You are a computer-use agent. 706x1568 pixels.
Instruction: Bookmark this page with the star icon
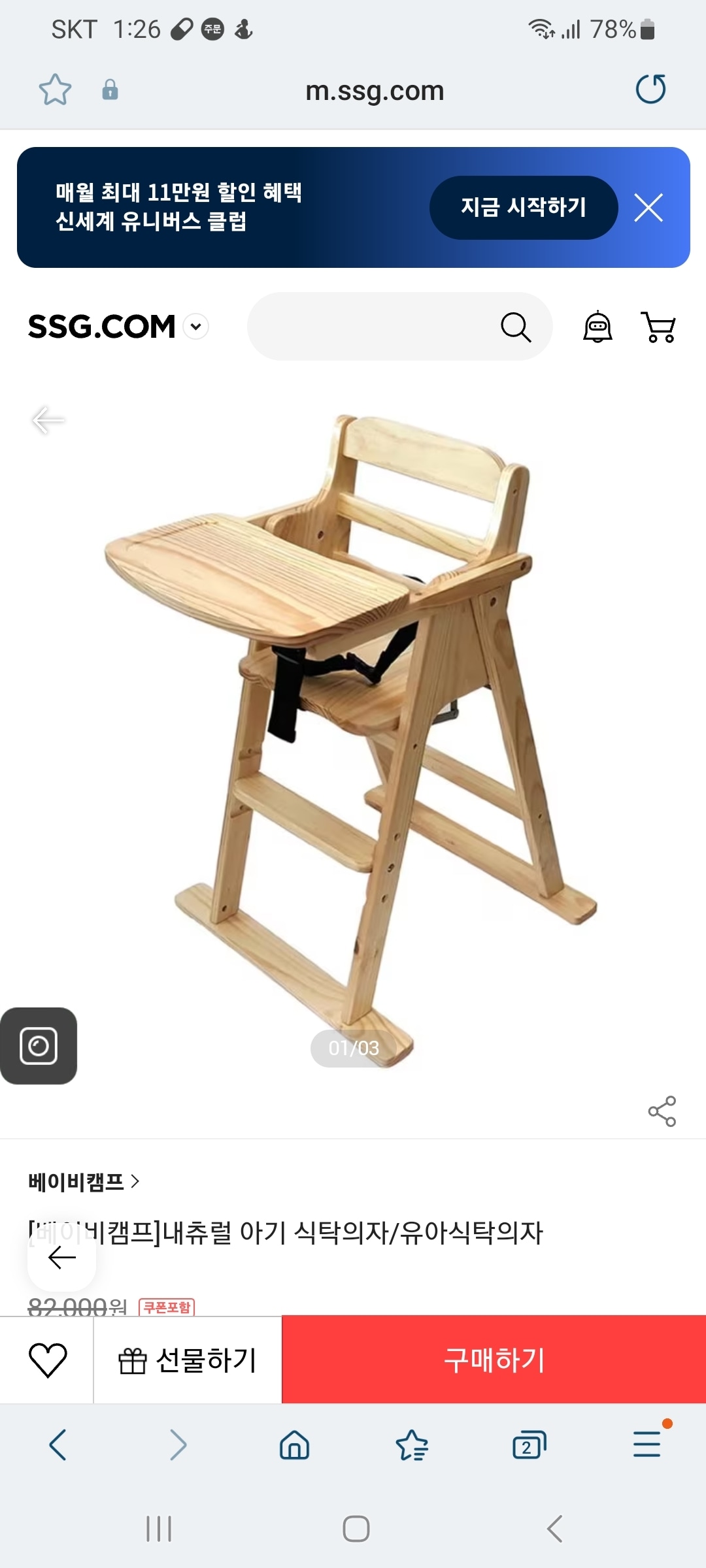coord(55,90)
